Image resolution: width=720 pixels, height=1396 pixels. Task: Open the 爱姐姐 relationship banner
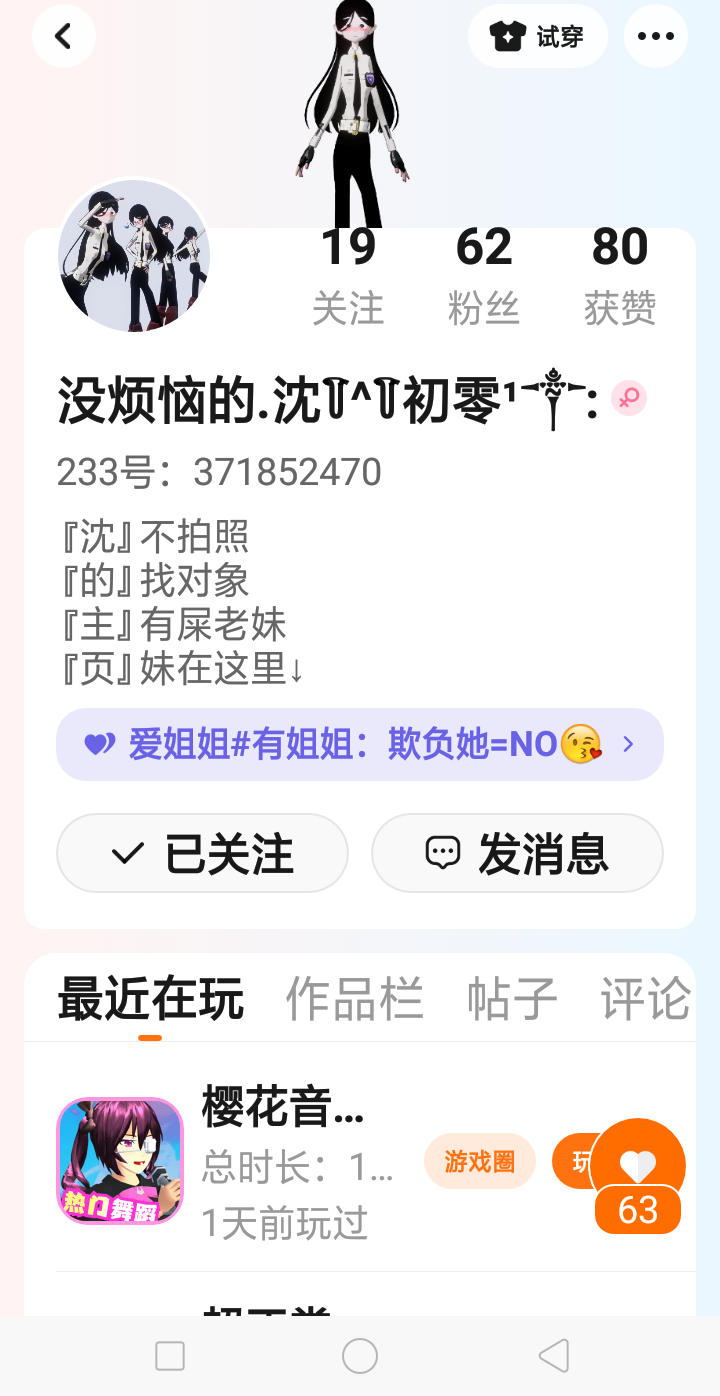pyautogui.click(x=360, y=744)
